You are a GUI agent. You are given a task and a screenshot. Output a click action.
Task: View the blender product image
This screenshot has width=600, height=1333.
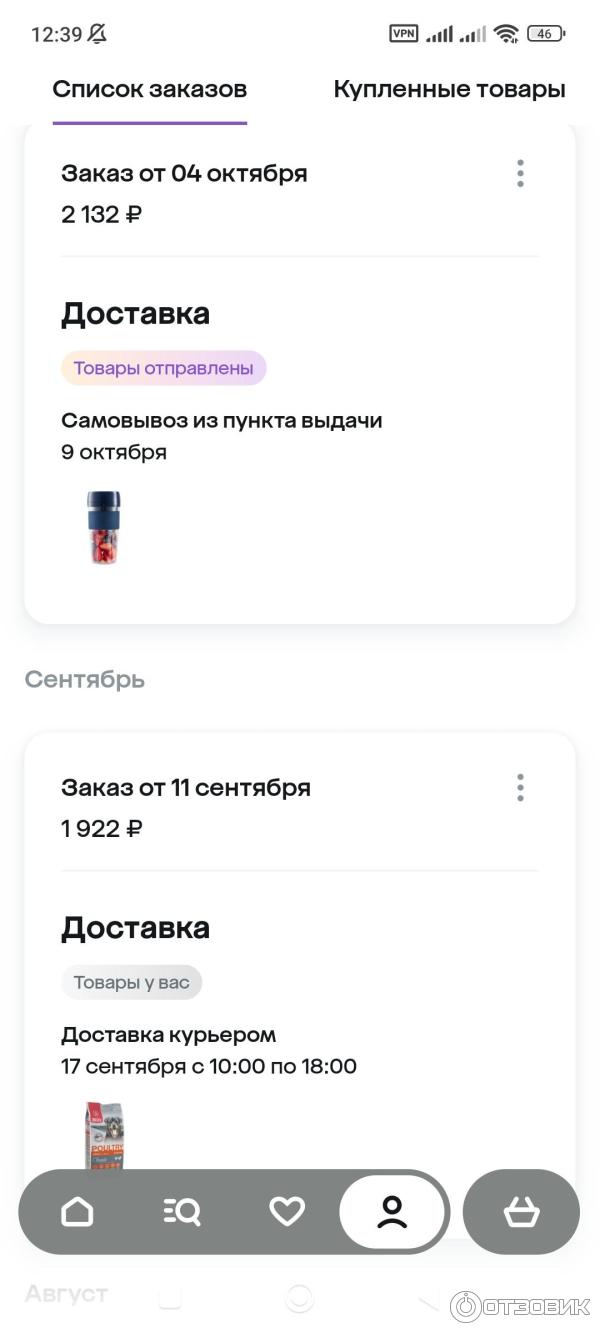coord(103,527)
